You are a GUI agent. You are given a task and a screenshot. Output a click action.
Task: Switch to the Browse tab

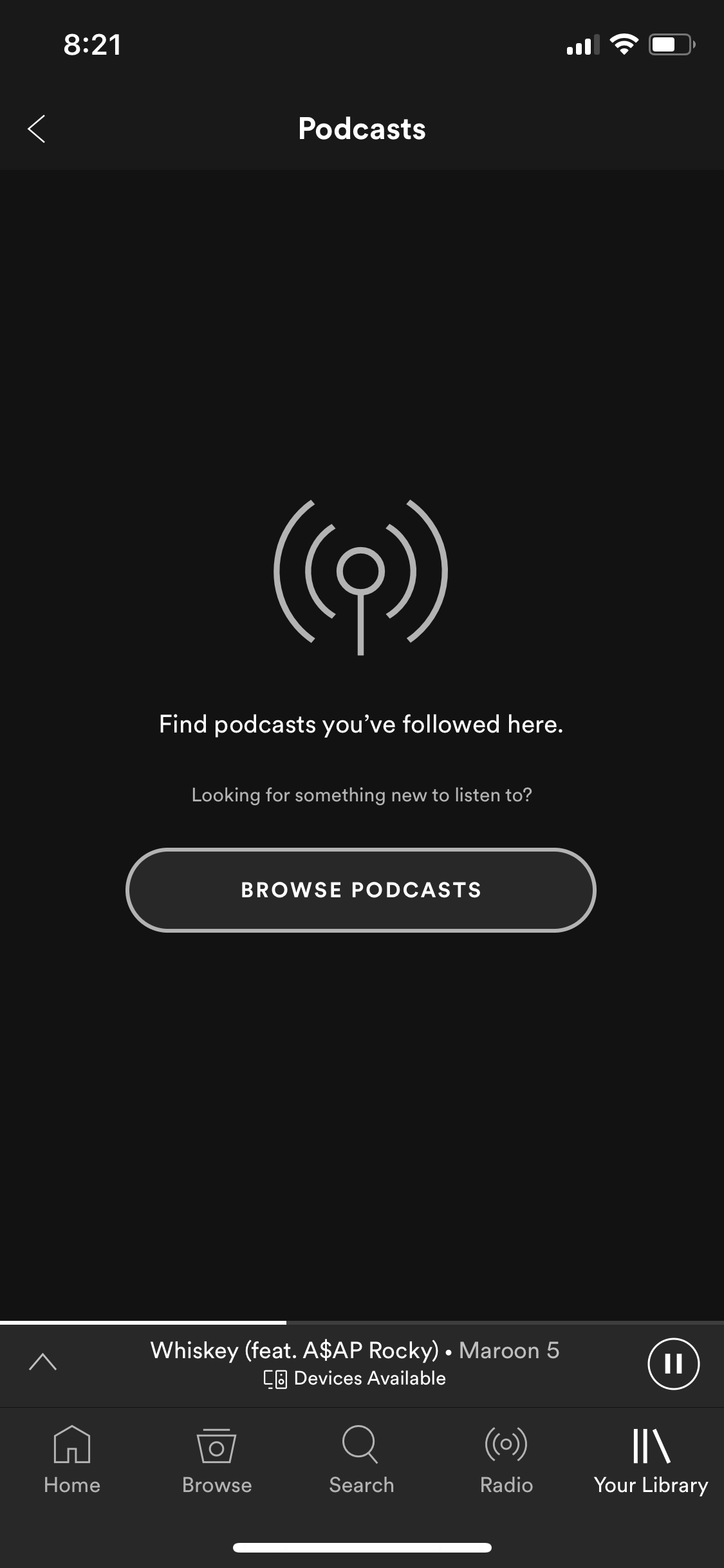click(x=217, y=1459)
